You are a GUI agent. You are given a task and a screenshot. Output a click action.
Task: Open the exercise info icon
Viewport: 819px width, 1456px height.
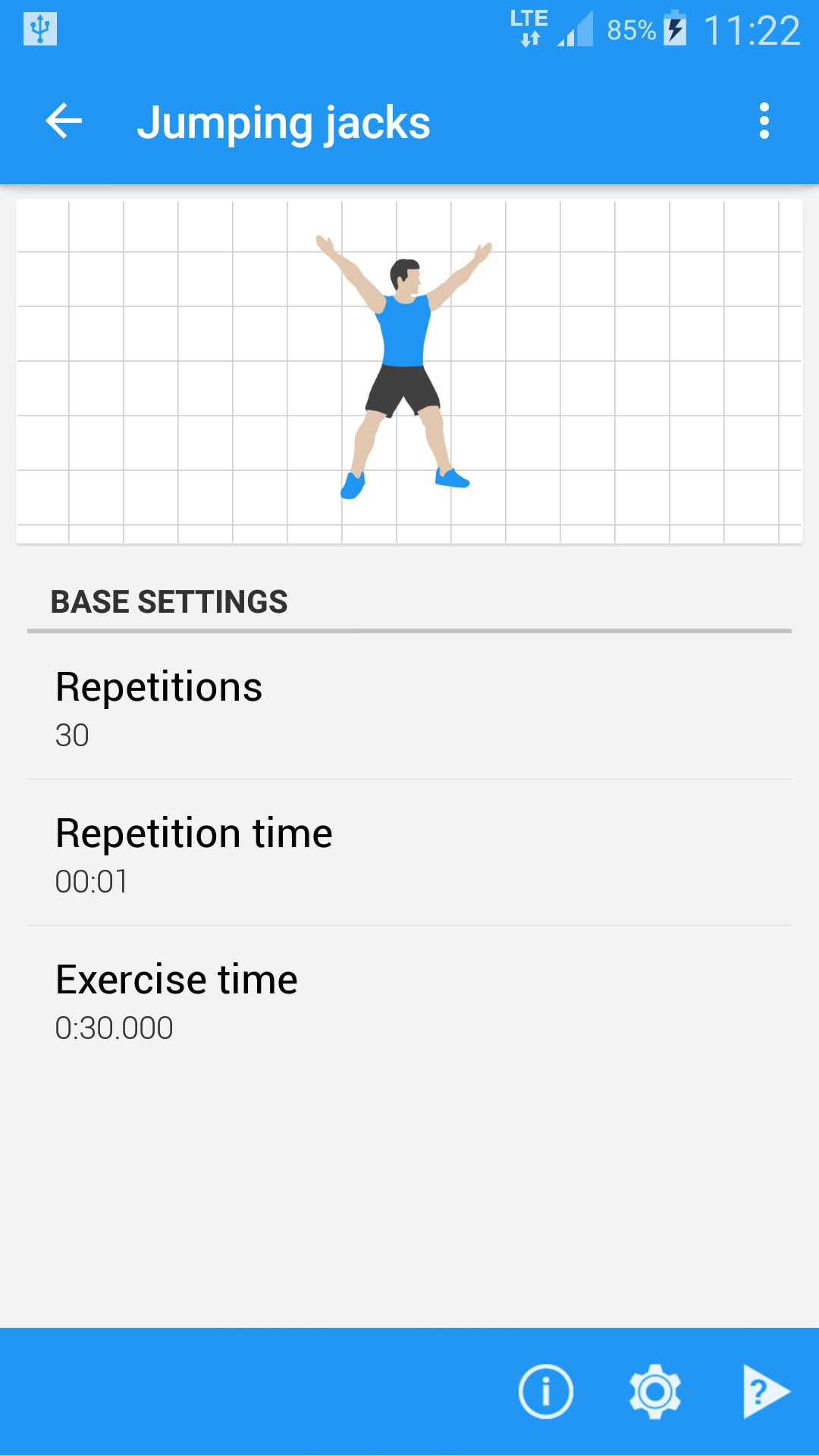(544, 1392)
